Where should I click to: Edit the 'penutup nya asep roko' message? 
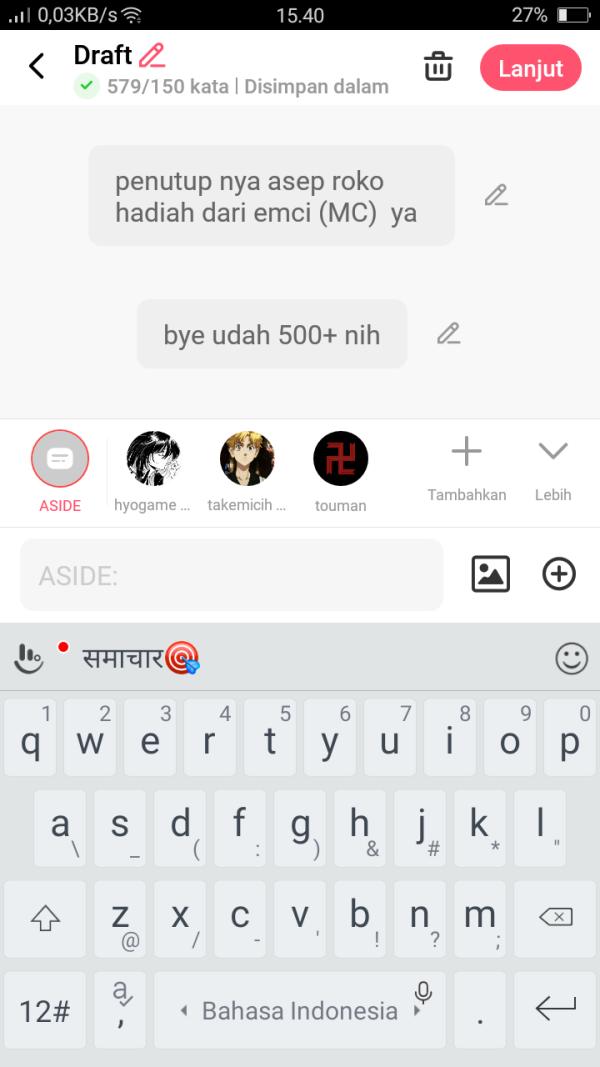pos(496,196)
